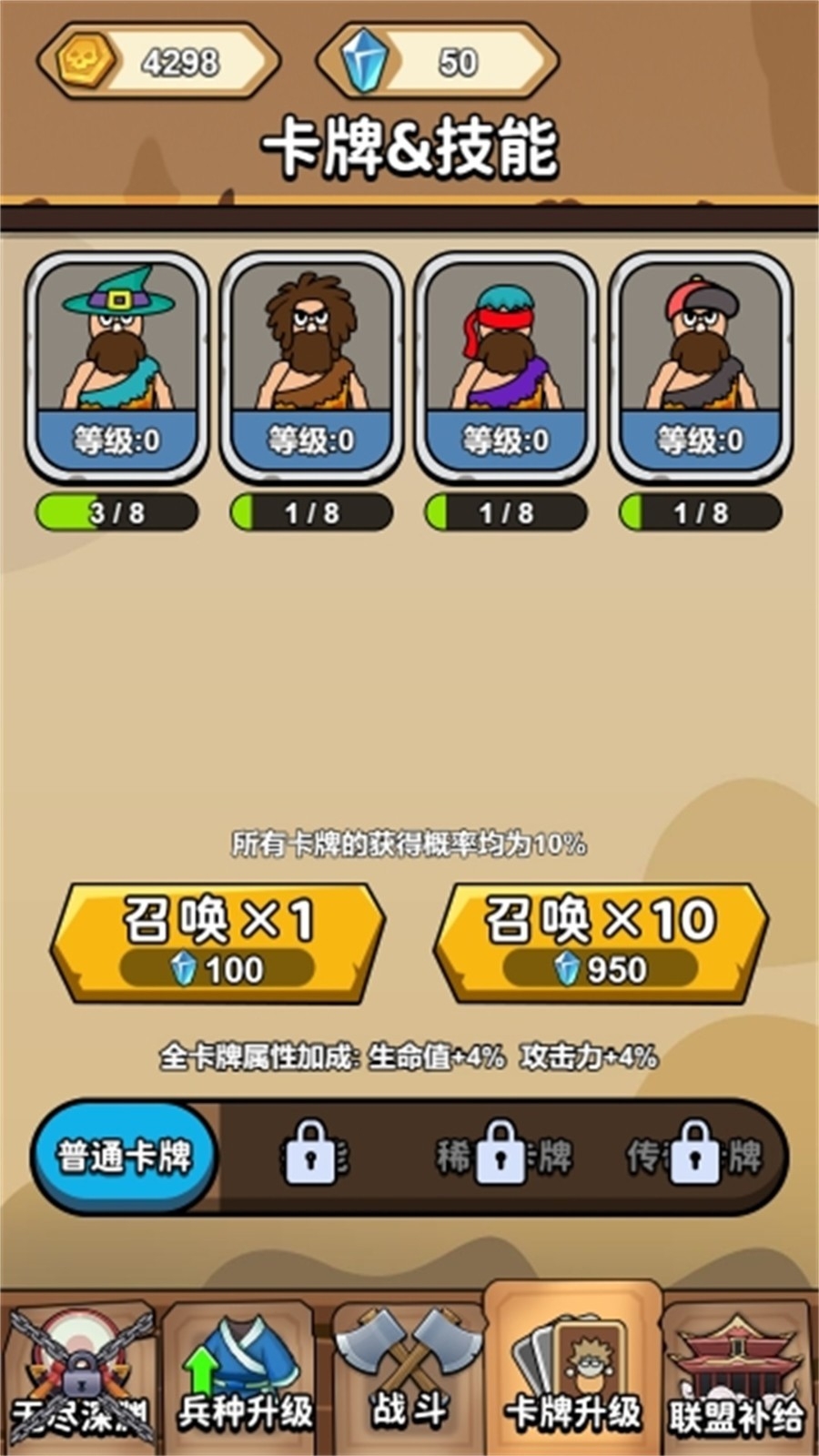
Task: Tap the locked 传说卡牌 tab
Action: pos(695,1157)
